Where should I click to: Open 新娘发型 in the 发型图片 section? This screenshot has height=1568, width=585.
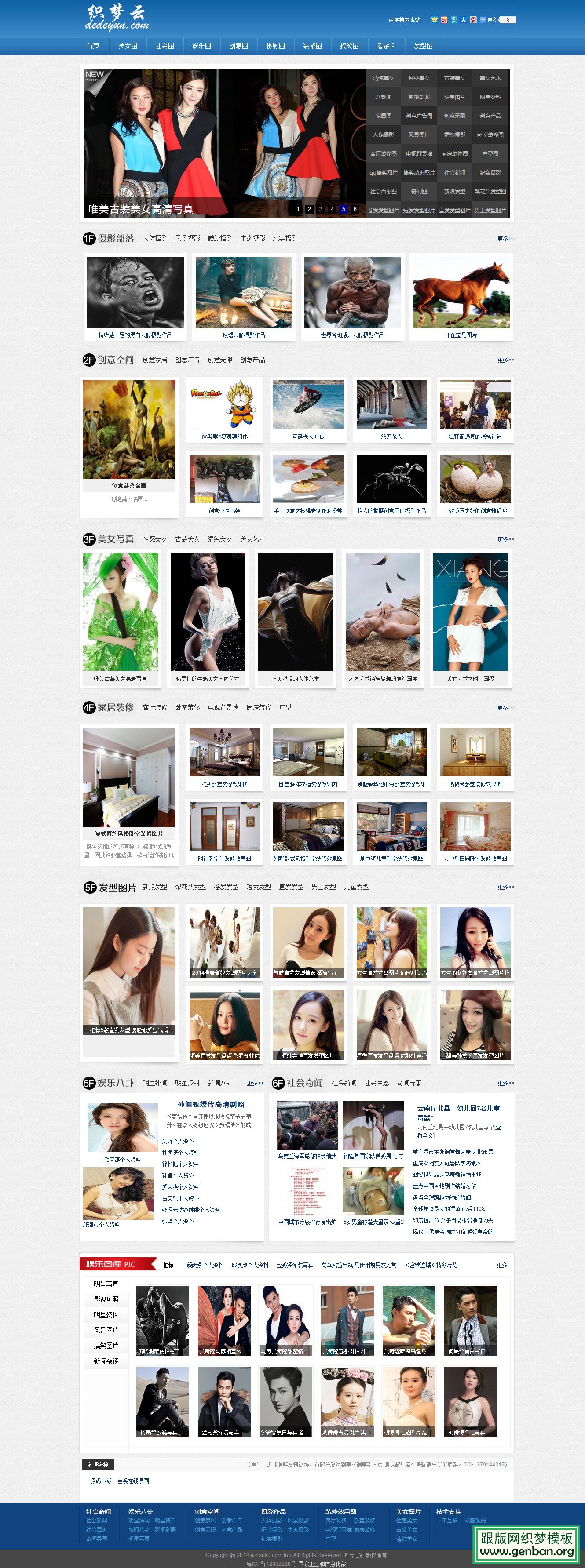point(155,887)
